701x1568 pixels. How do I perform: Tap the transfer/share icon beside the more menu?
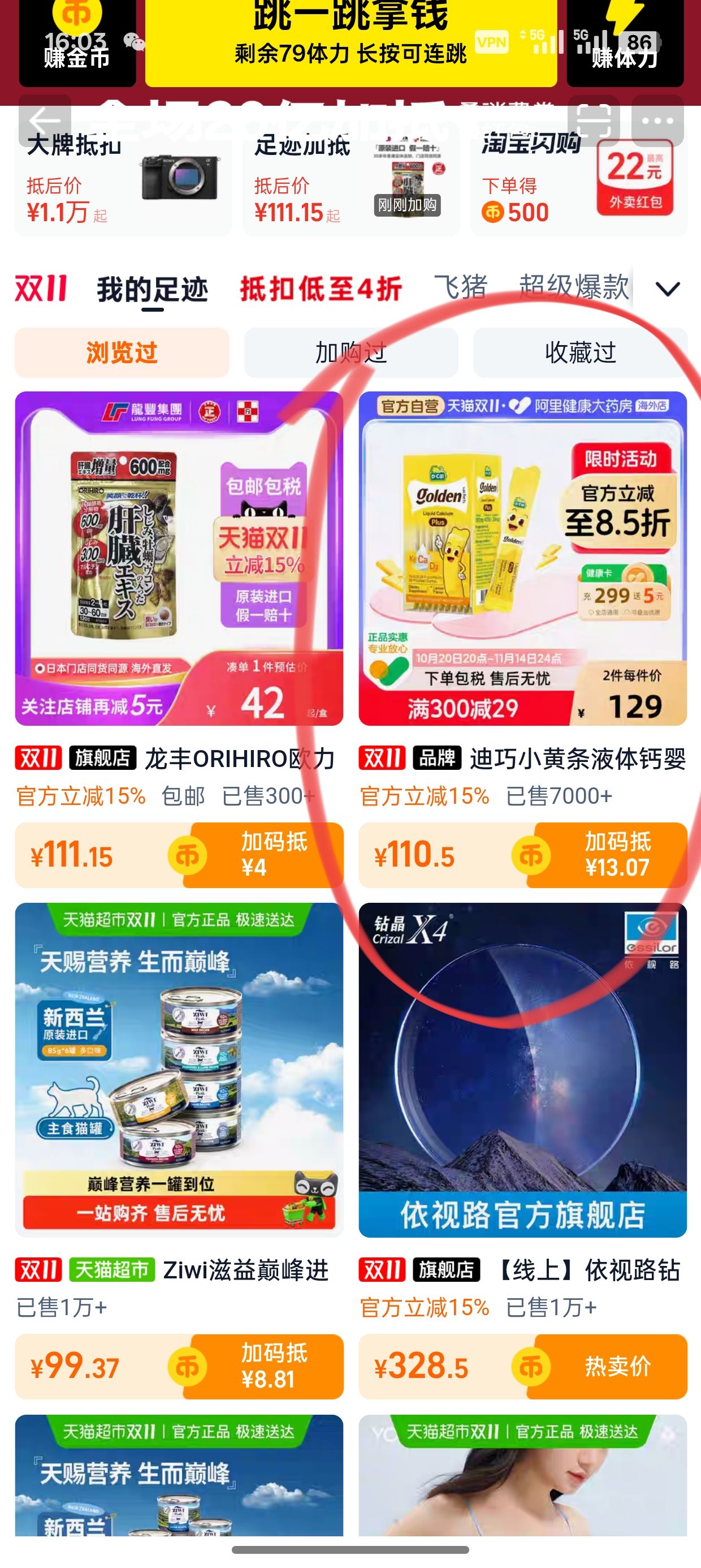(594, 120)
